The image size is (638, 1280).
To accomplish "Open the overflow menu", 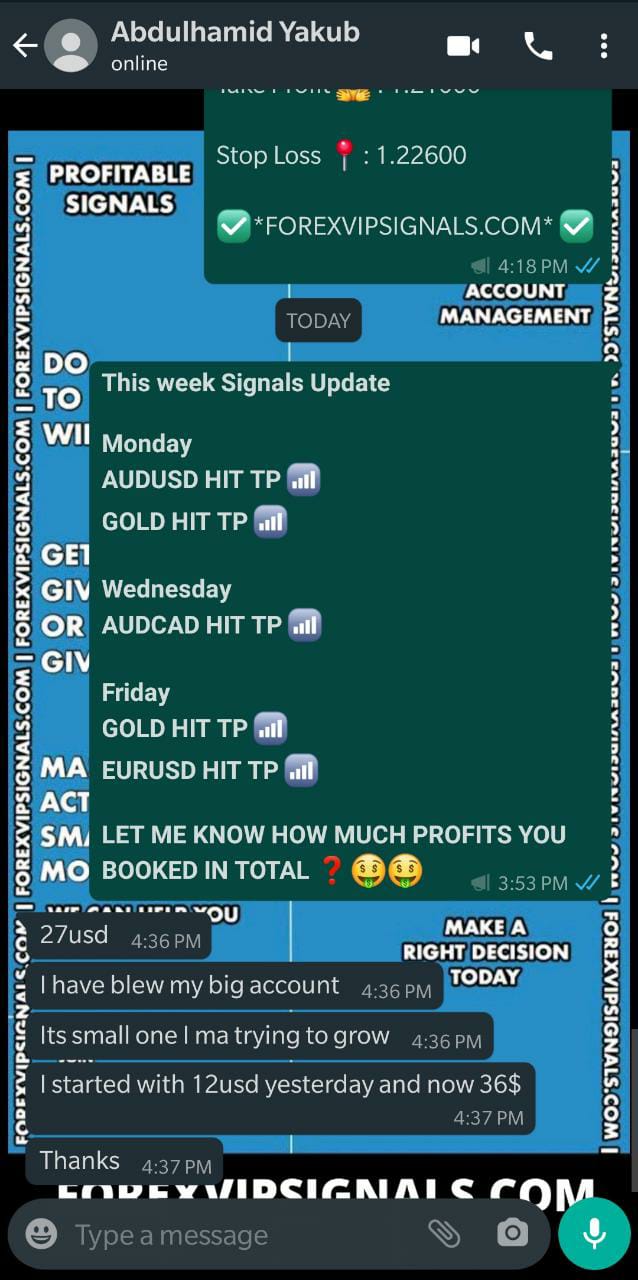I will pyautogui.click(x=604, y=46).
